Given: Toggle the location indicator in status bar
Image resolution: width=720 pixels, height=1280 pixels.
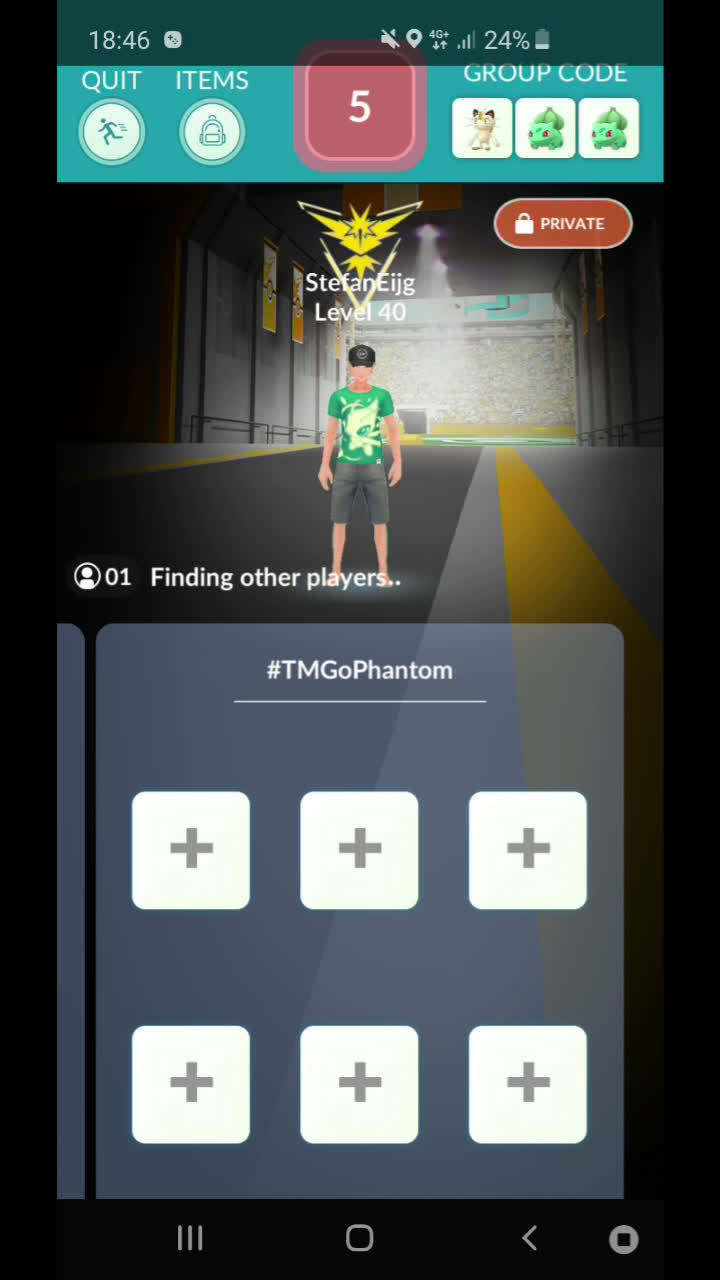Looking at the screenshot, I should [x=414, y=40].
